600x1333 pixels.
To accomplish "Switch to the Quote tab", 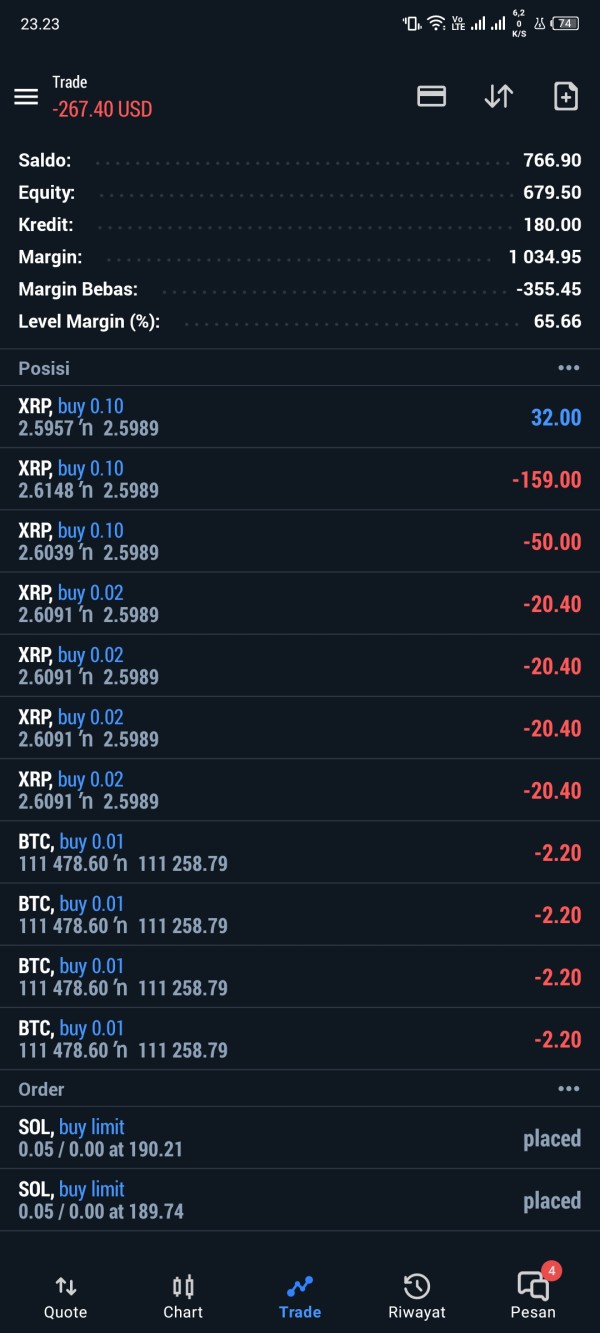I will click(x=66, y=1296).
